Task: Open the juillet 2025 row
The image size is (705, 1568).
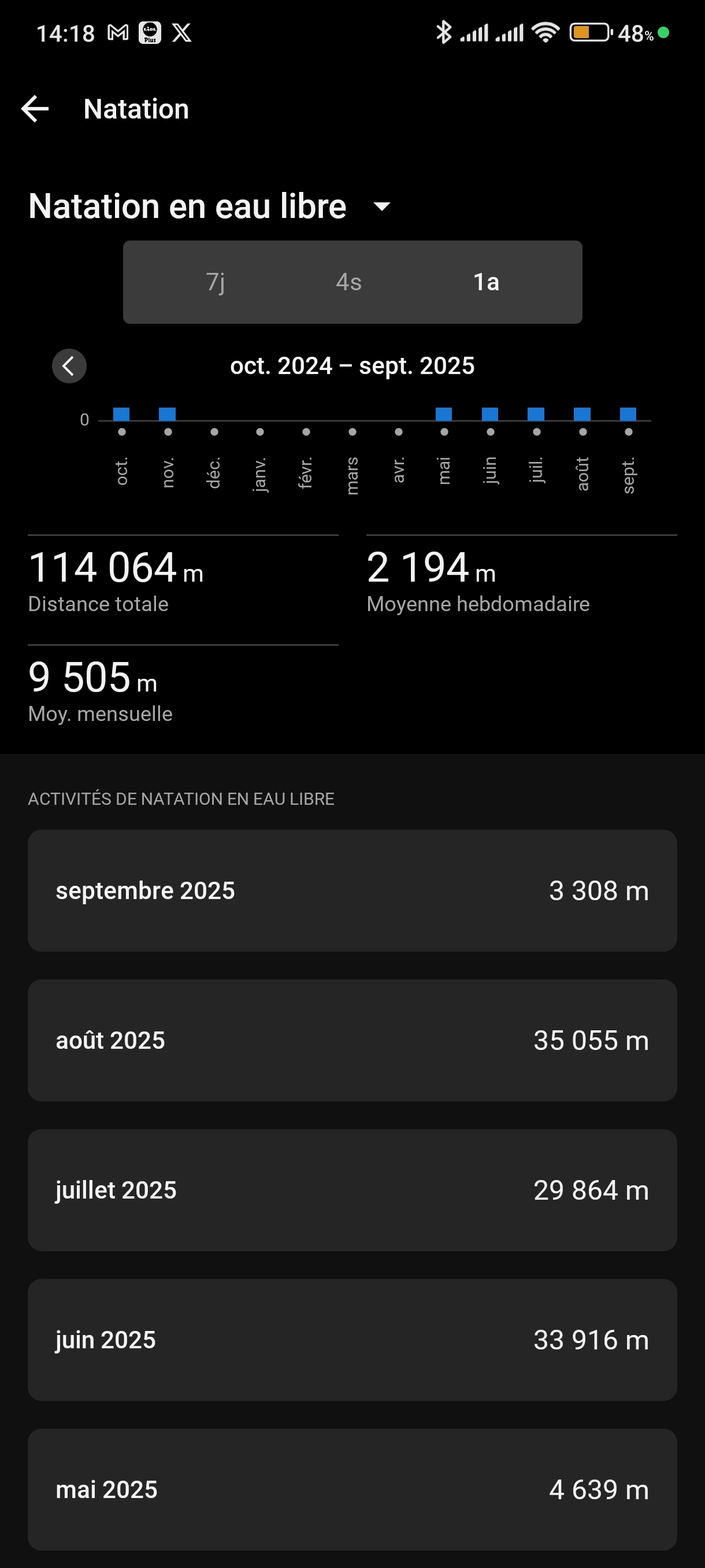Action: coord(352,1190)
